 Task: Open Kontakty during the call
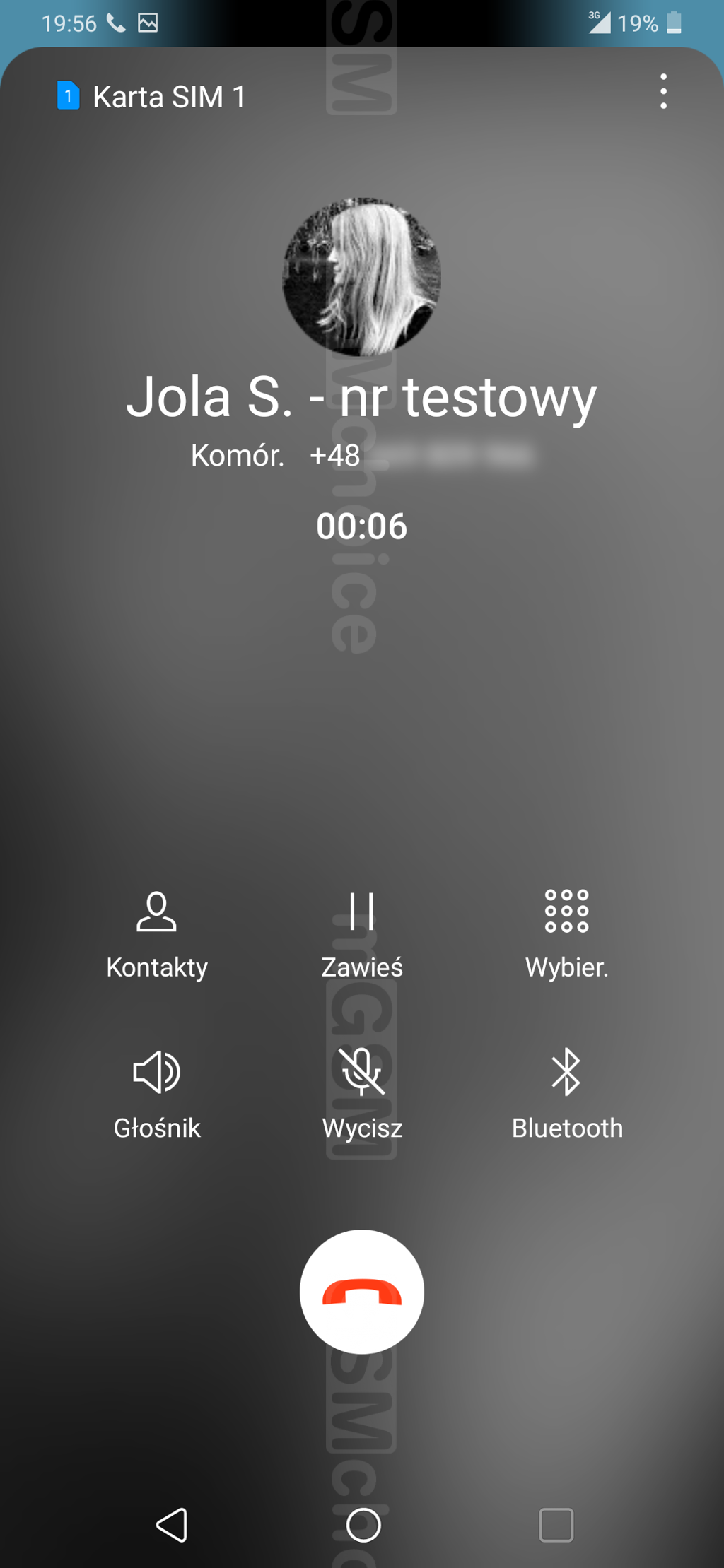coord(157,936)
